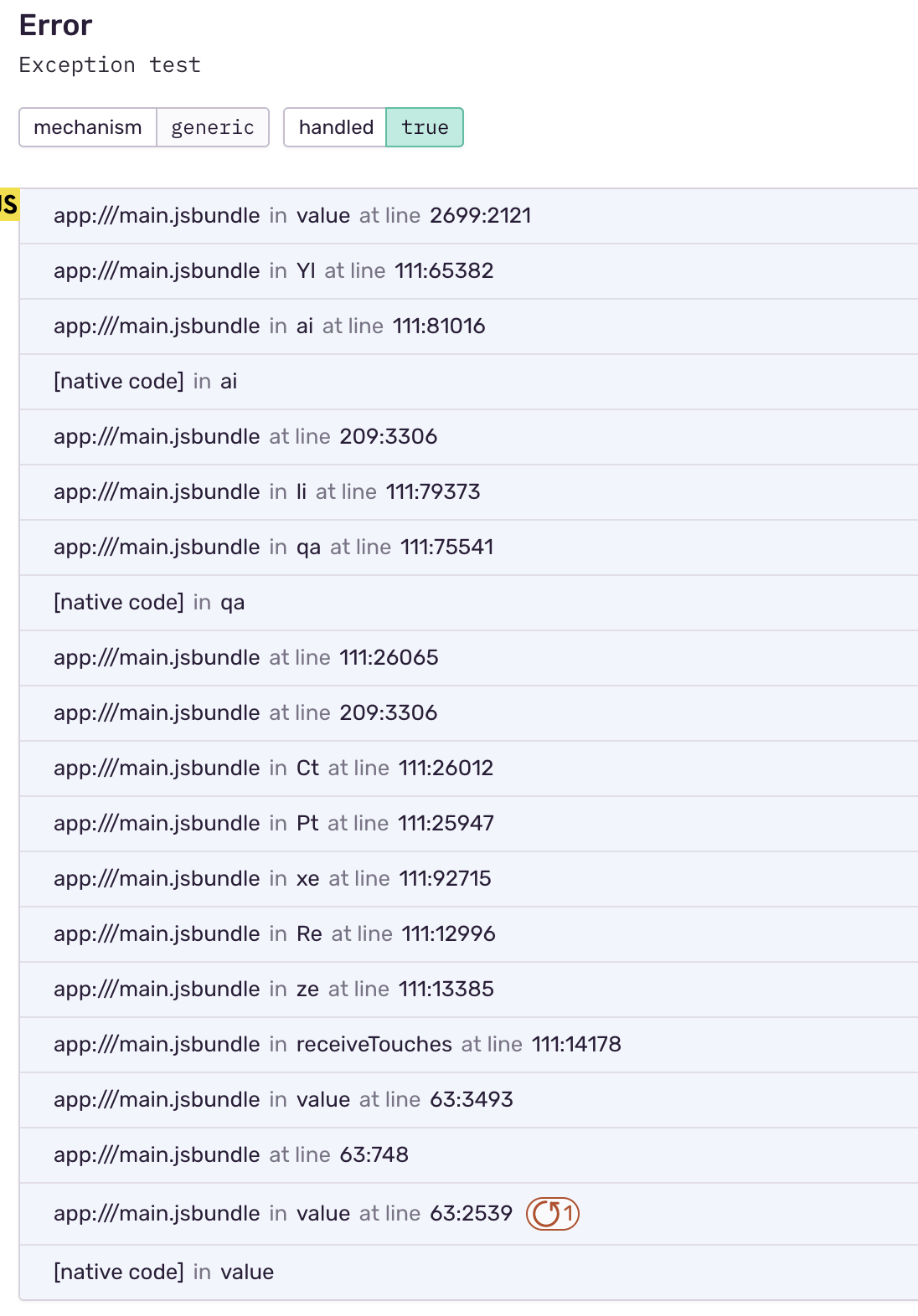Select the native code in ai frame
The image size is (918, 1316).
coord(469,382)
